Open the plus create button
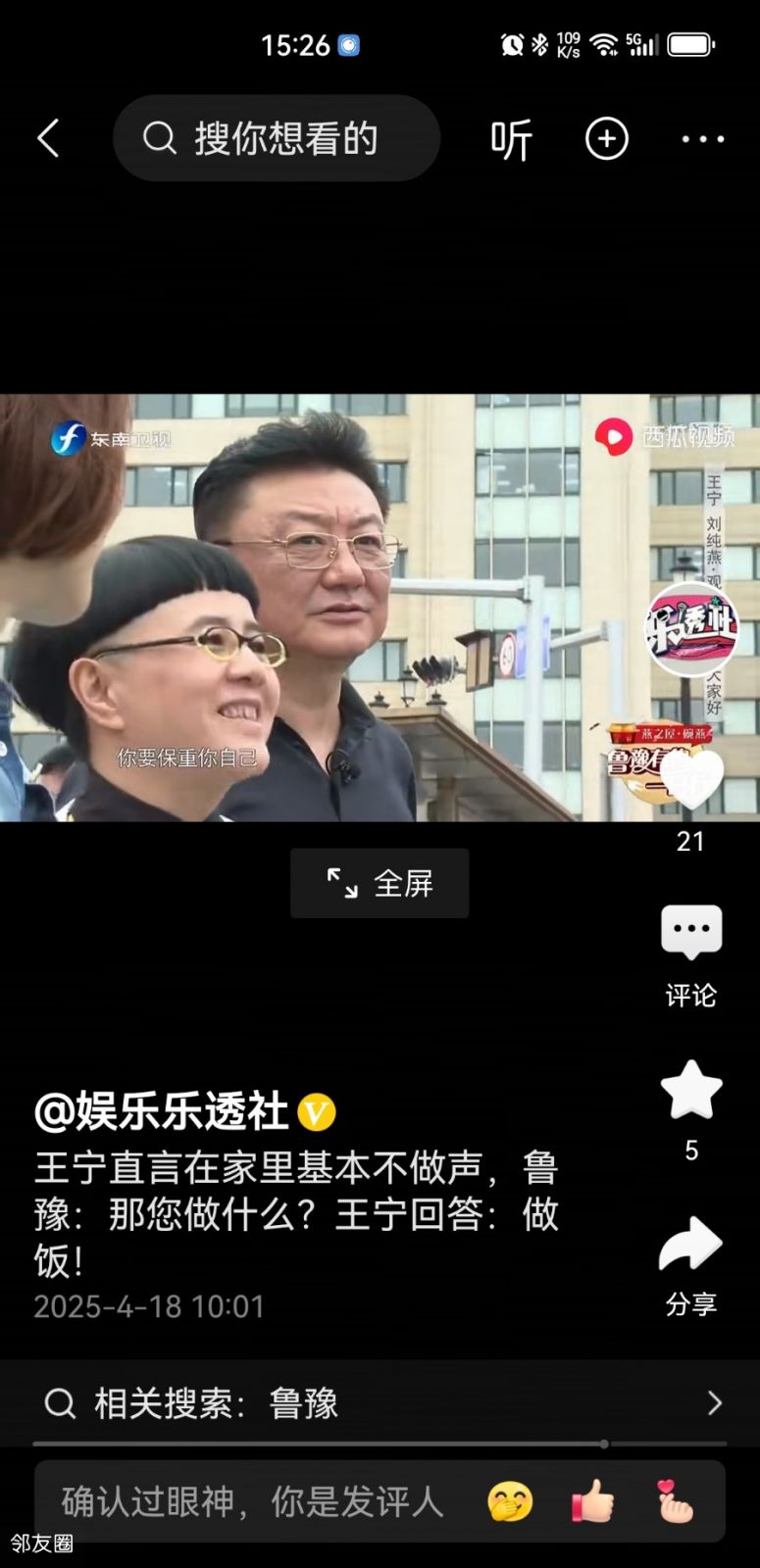This screenshot has width=760, height=1568. point(606,139)
